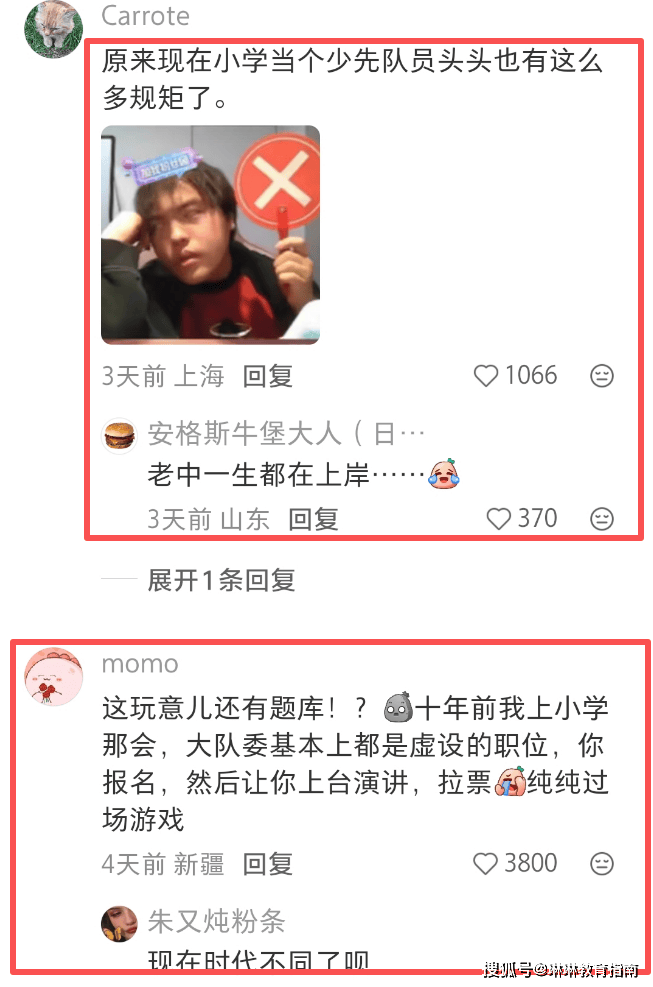Expand 1 more reply under Carrote
The width and height of the screenshot is (653, 987).
(x=221, y=580)
